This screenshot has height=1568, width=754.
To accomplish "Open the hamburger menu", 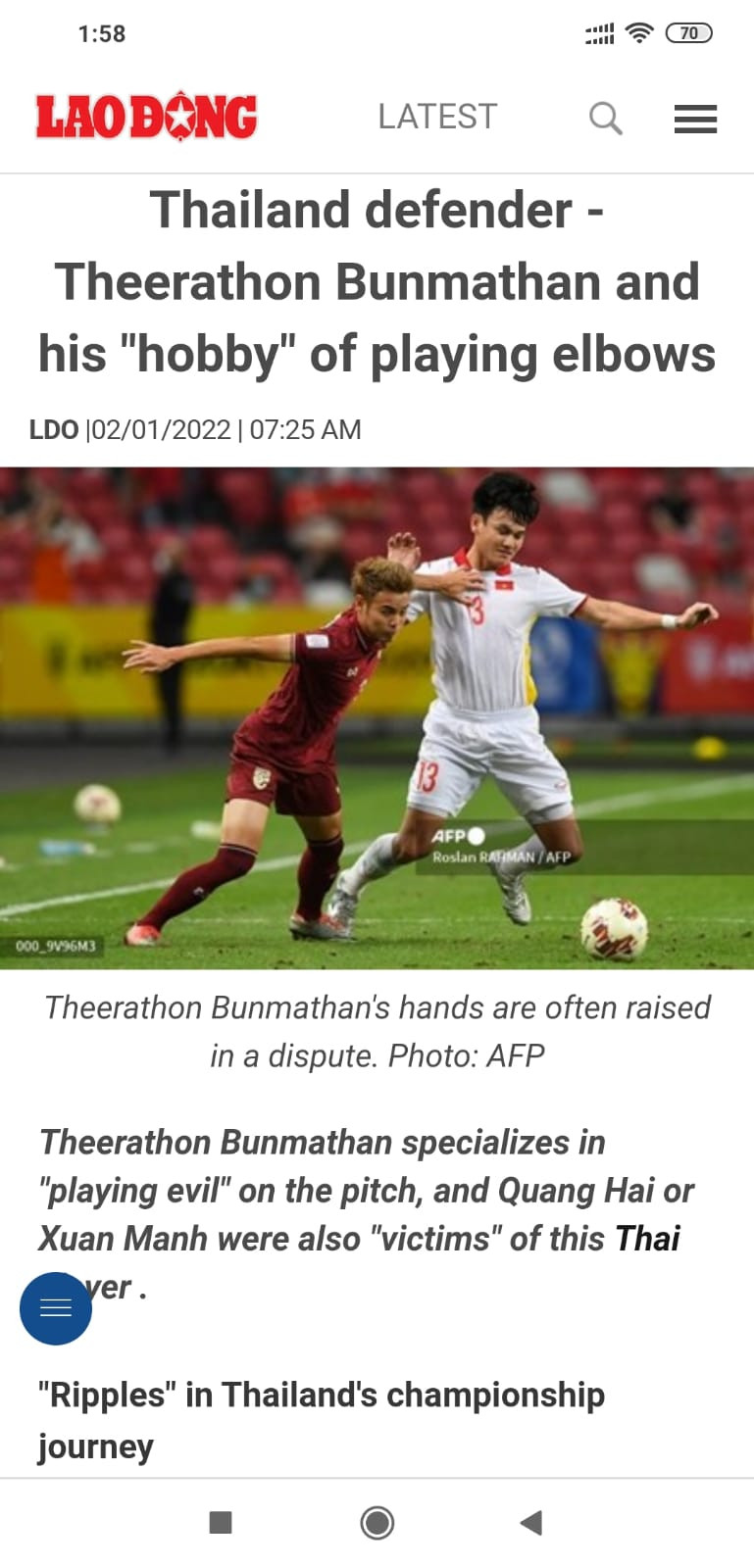I will 695,119.
